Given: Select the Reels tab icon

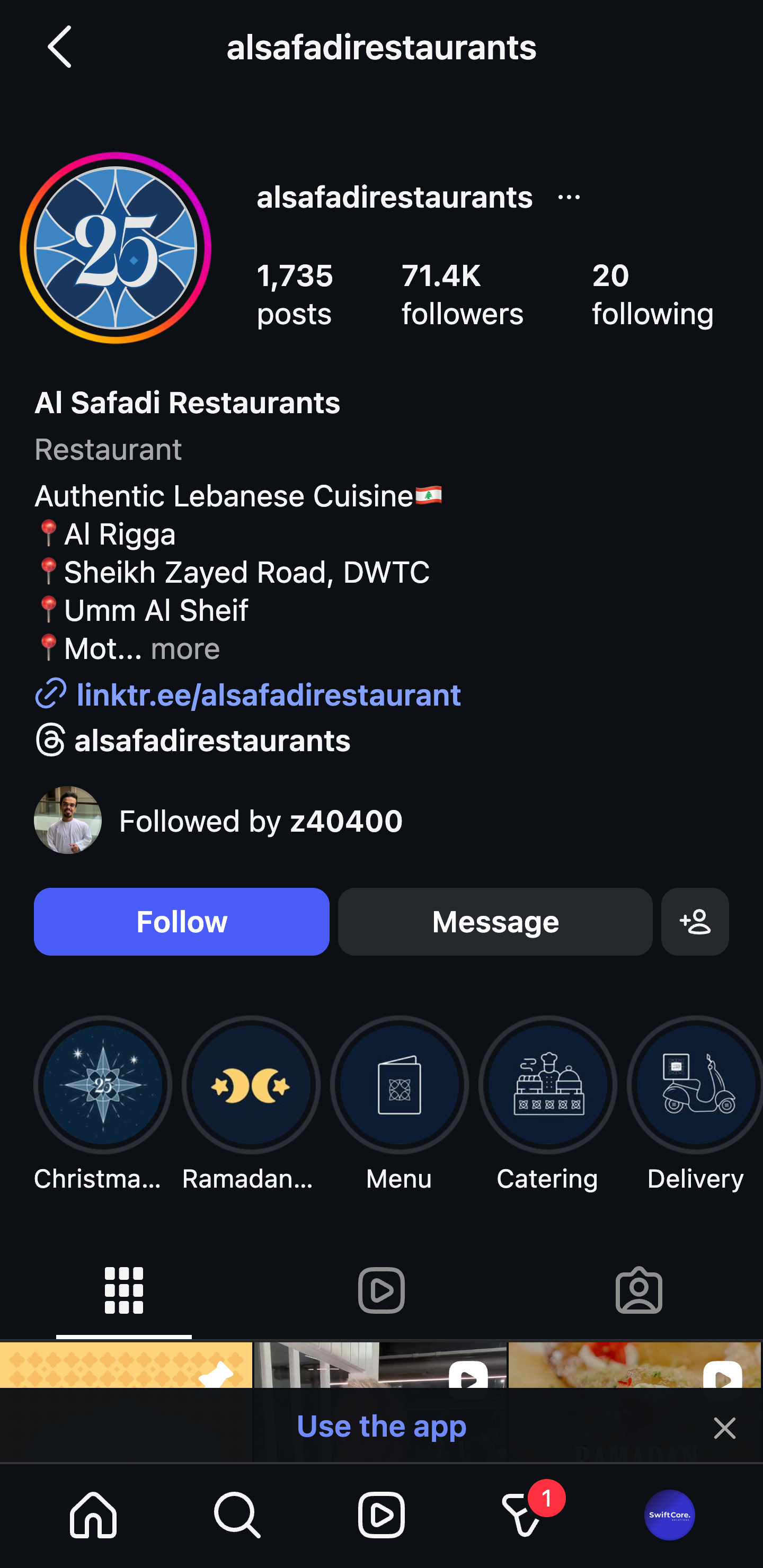Looking at the screenshot, I should [x=380, y=1289].
